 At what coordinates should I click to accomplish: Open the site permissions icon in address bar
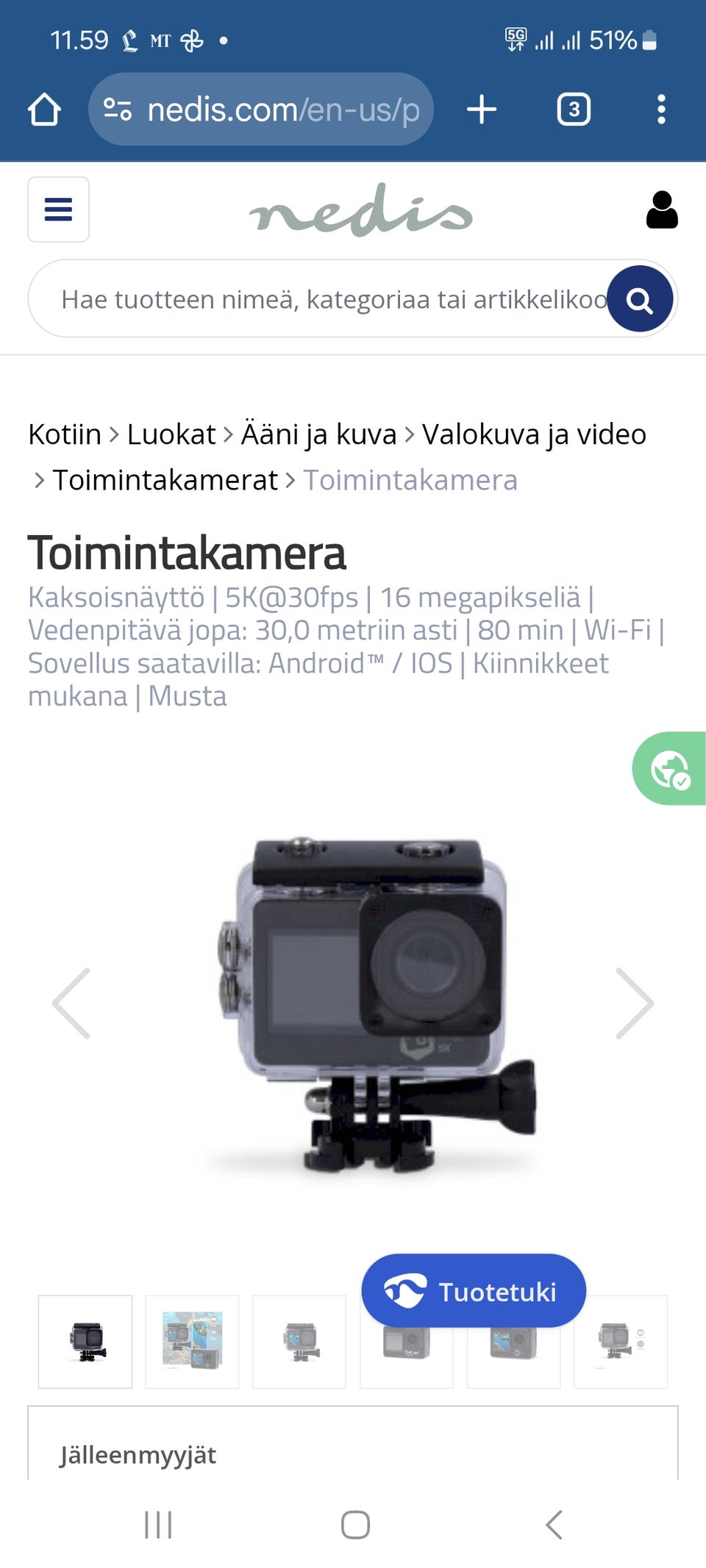tap(118, 109)
